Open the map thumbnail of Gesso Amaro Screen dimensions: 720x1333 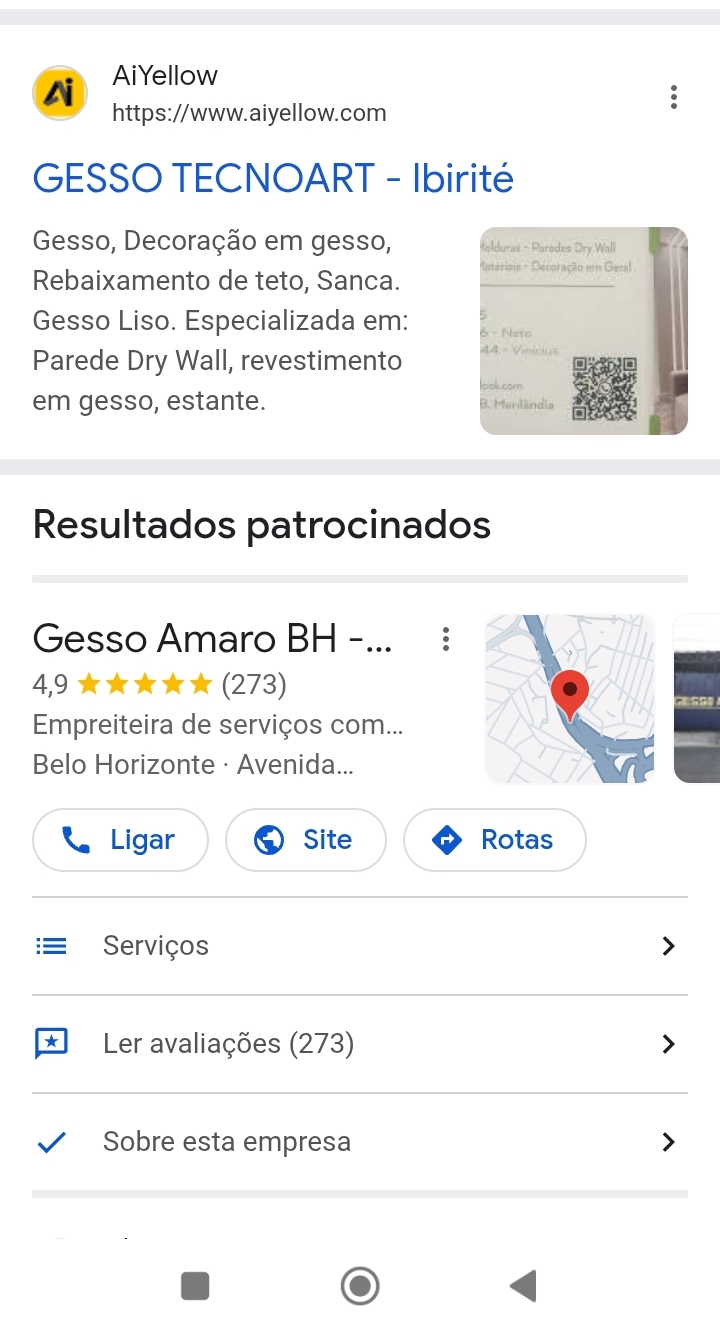570,697
